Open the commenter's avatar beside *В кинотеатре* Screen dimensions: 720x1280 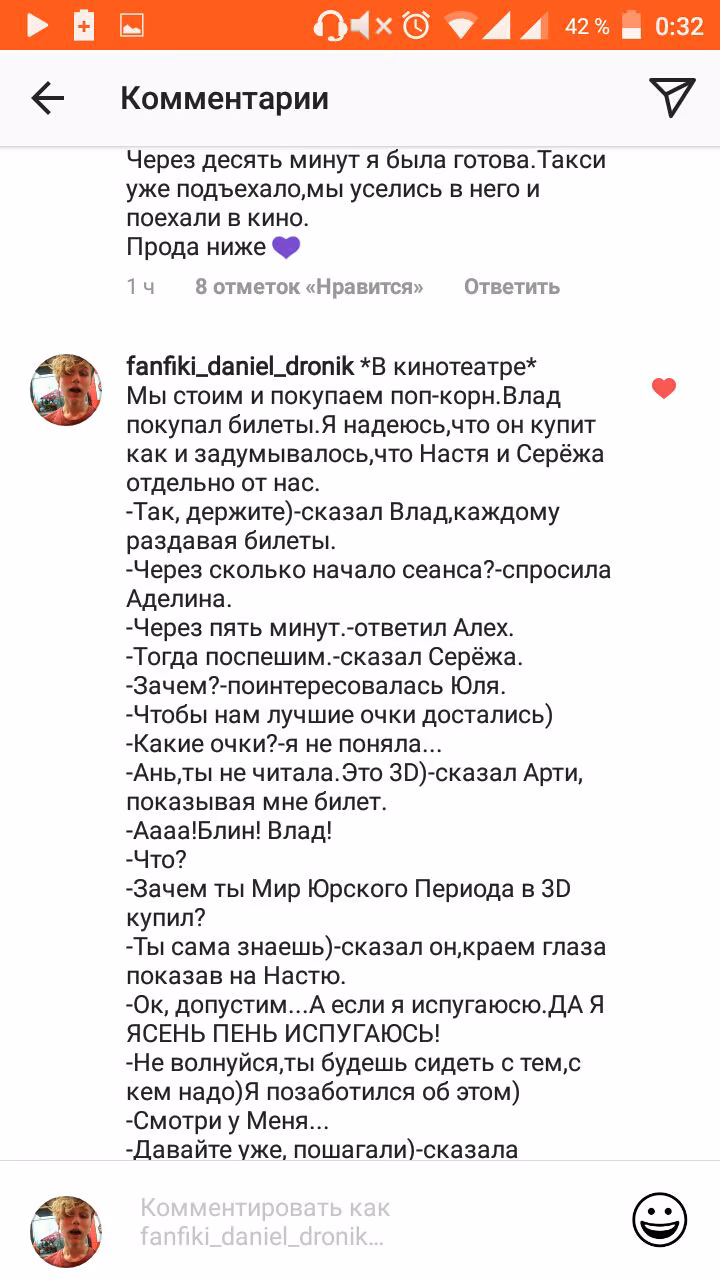[66, 390]
